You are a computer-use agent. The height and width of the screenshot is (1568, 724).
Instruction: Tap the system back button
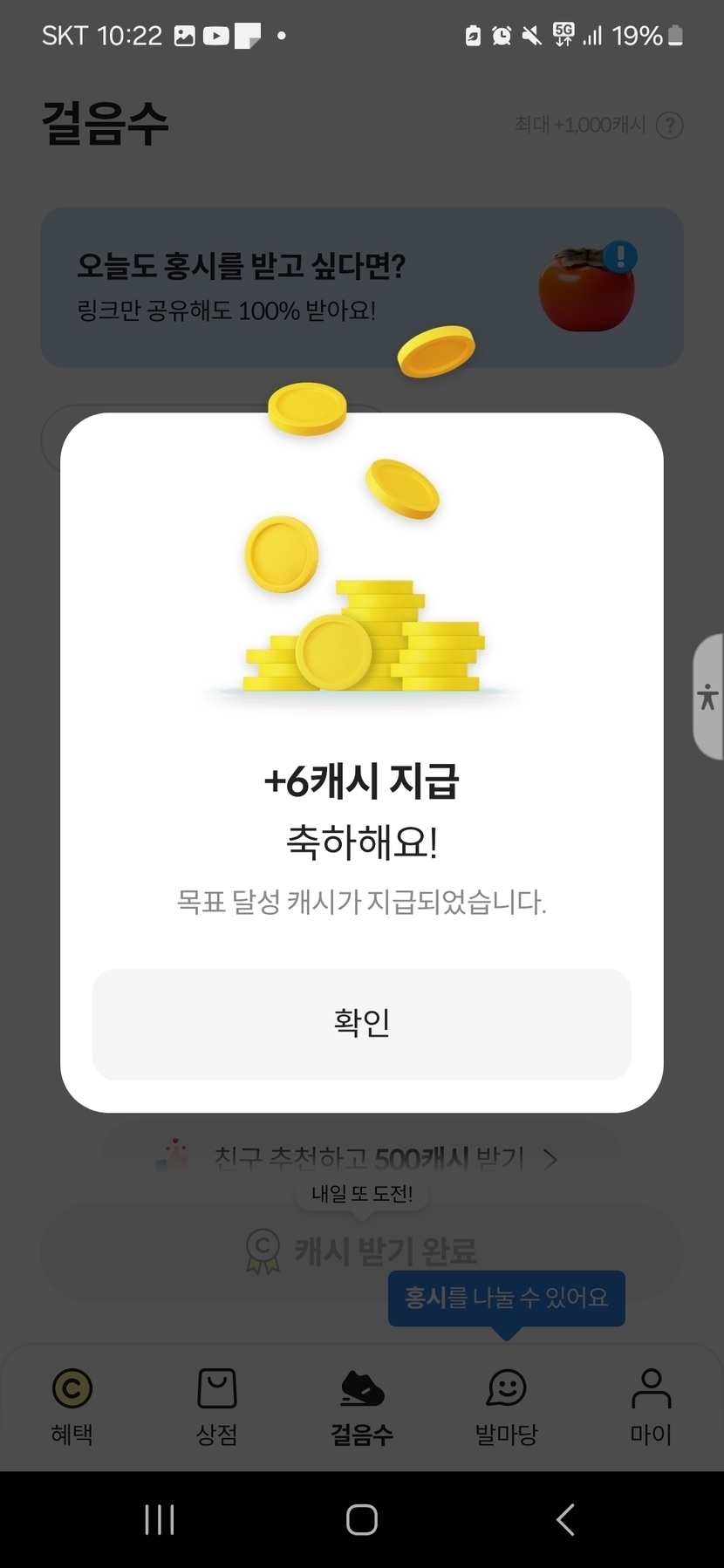pyautogui.click(x=565, y=1519)
